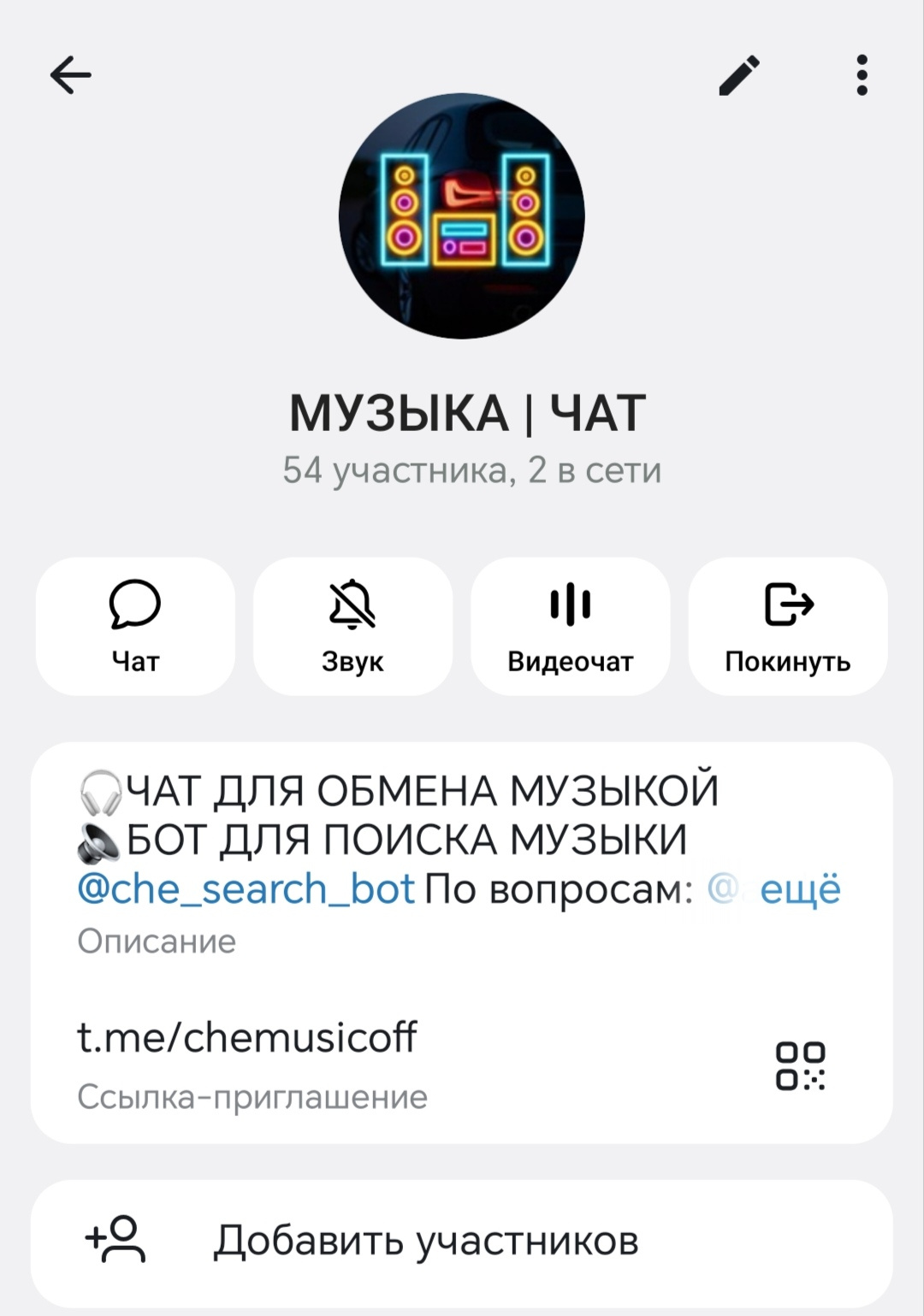Open the Чат button

click(x=135, y=626)
